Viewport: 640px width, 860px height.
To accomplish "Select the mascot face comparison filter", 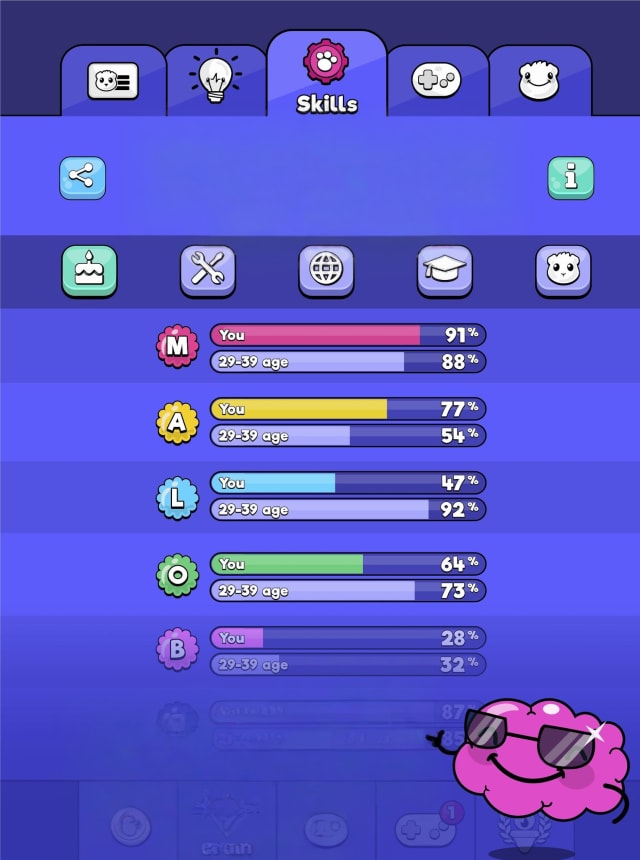I will (563, 270).
